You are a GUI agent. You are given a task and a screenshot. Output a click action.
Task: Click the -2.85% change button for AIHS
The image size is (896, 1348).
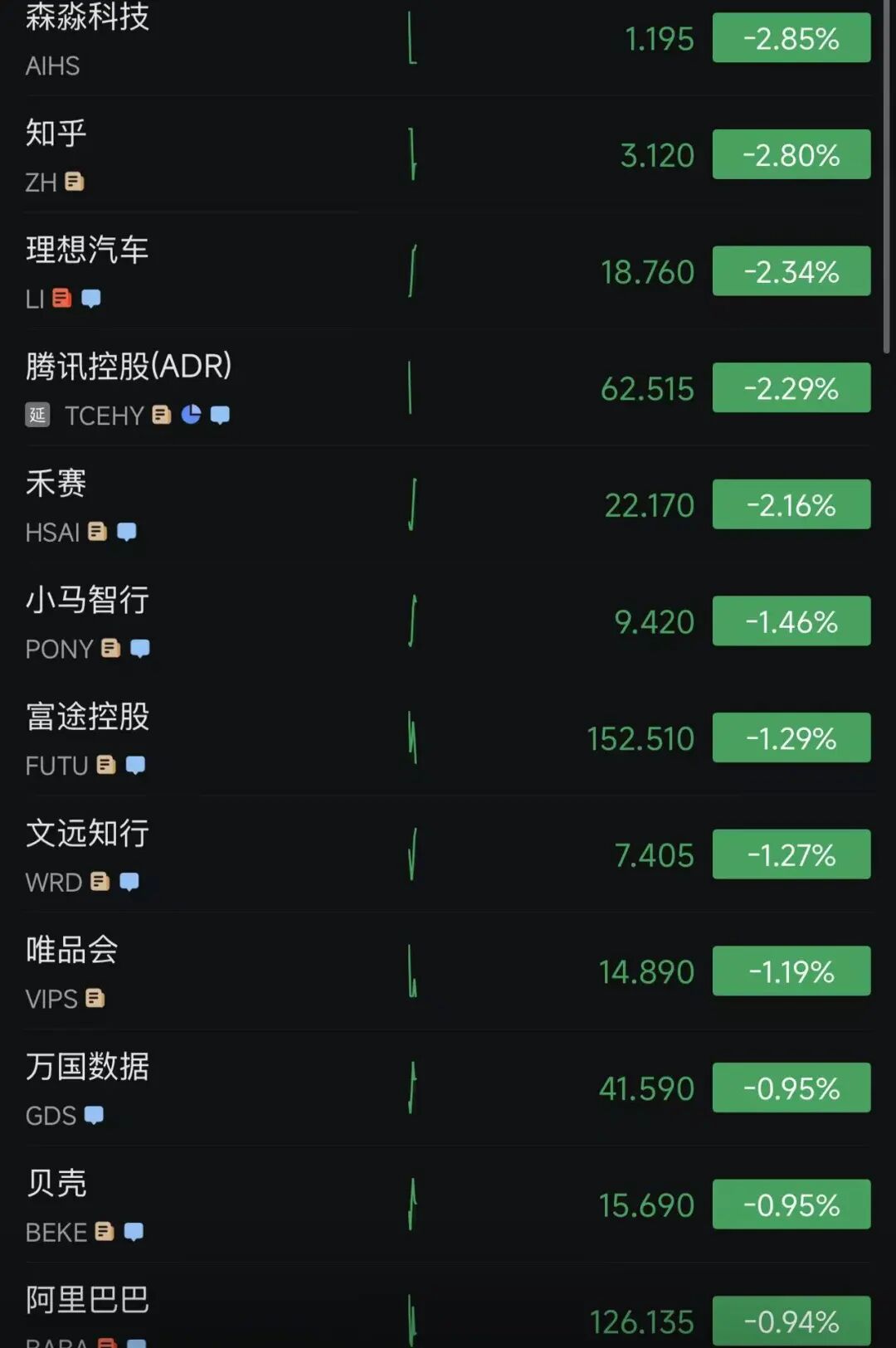(791, 38)
